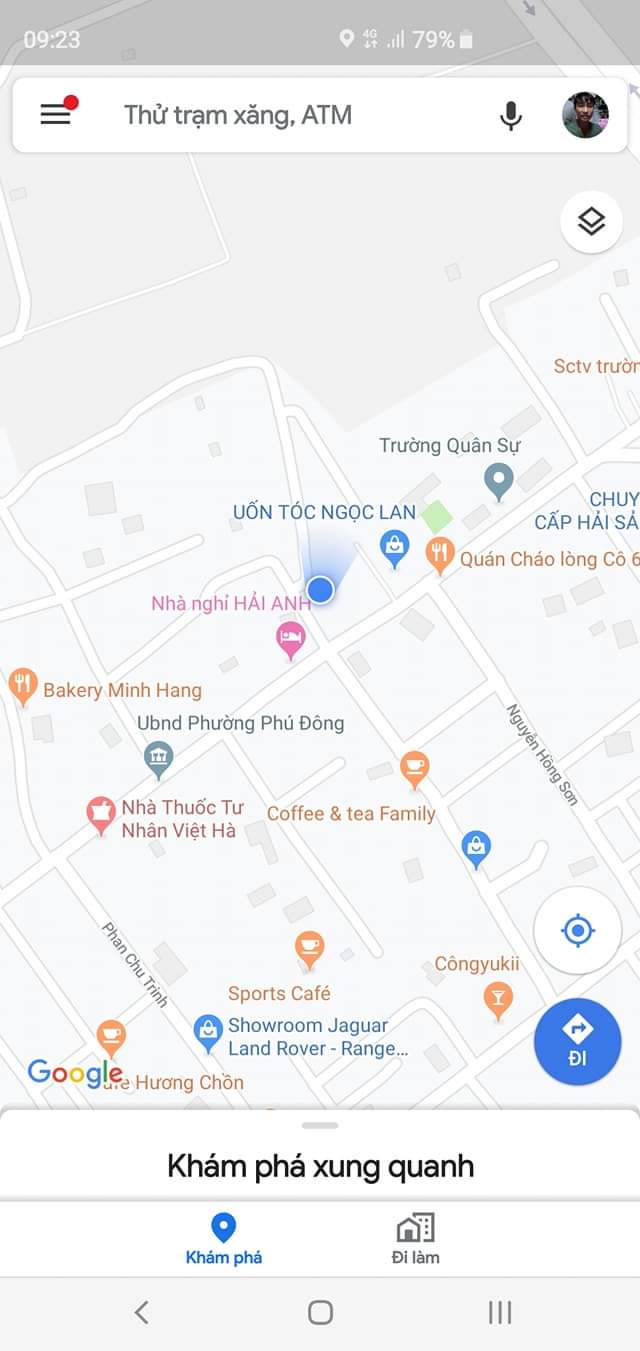
Task: Tap the 'Nhà Thuốc Tư Nhân Việt Hà' pin
Action: [100, 815]
